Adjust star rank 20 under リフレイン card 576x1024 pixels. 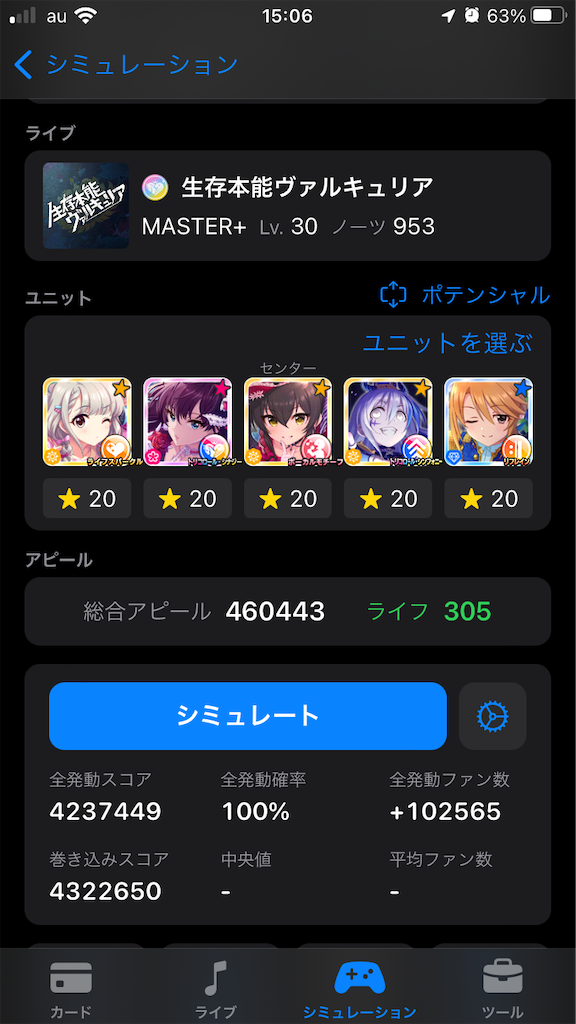pyautogui.click(x=488, y=499)
